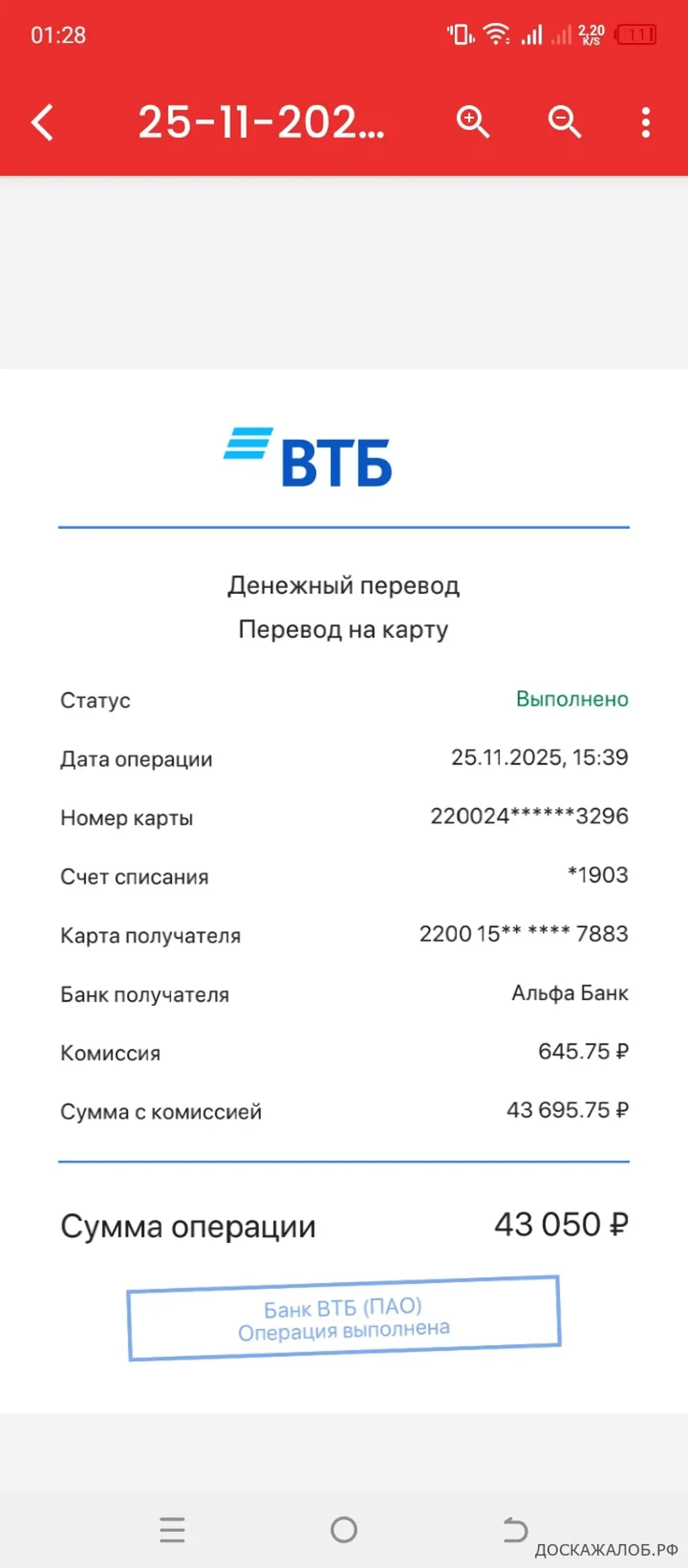688x1568 pixels.
Task: Go back from the receipt viewer
Action: [43, 122]
